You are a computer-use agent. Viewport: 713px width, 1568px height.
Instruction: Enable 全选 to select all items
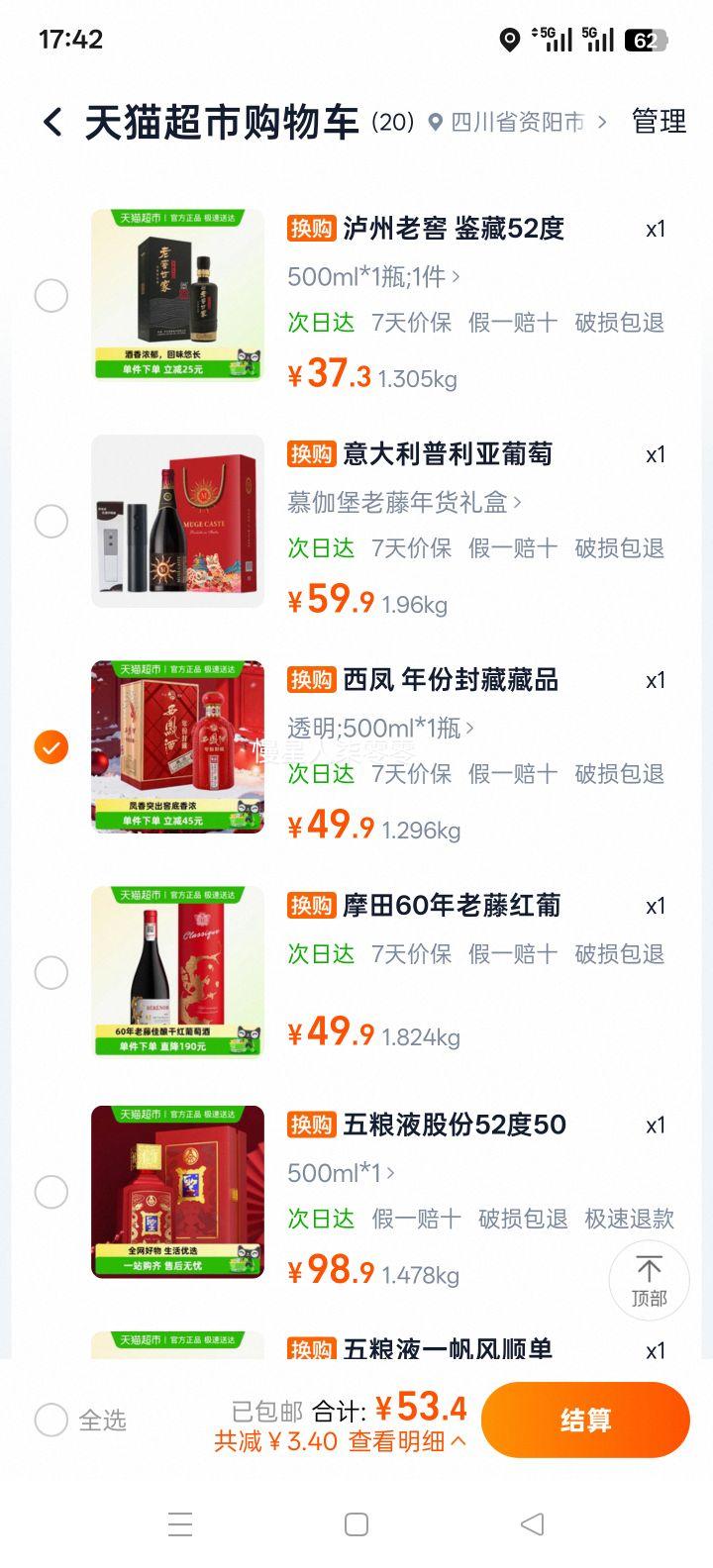[x=51, y=1420]
